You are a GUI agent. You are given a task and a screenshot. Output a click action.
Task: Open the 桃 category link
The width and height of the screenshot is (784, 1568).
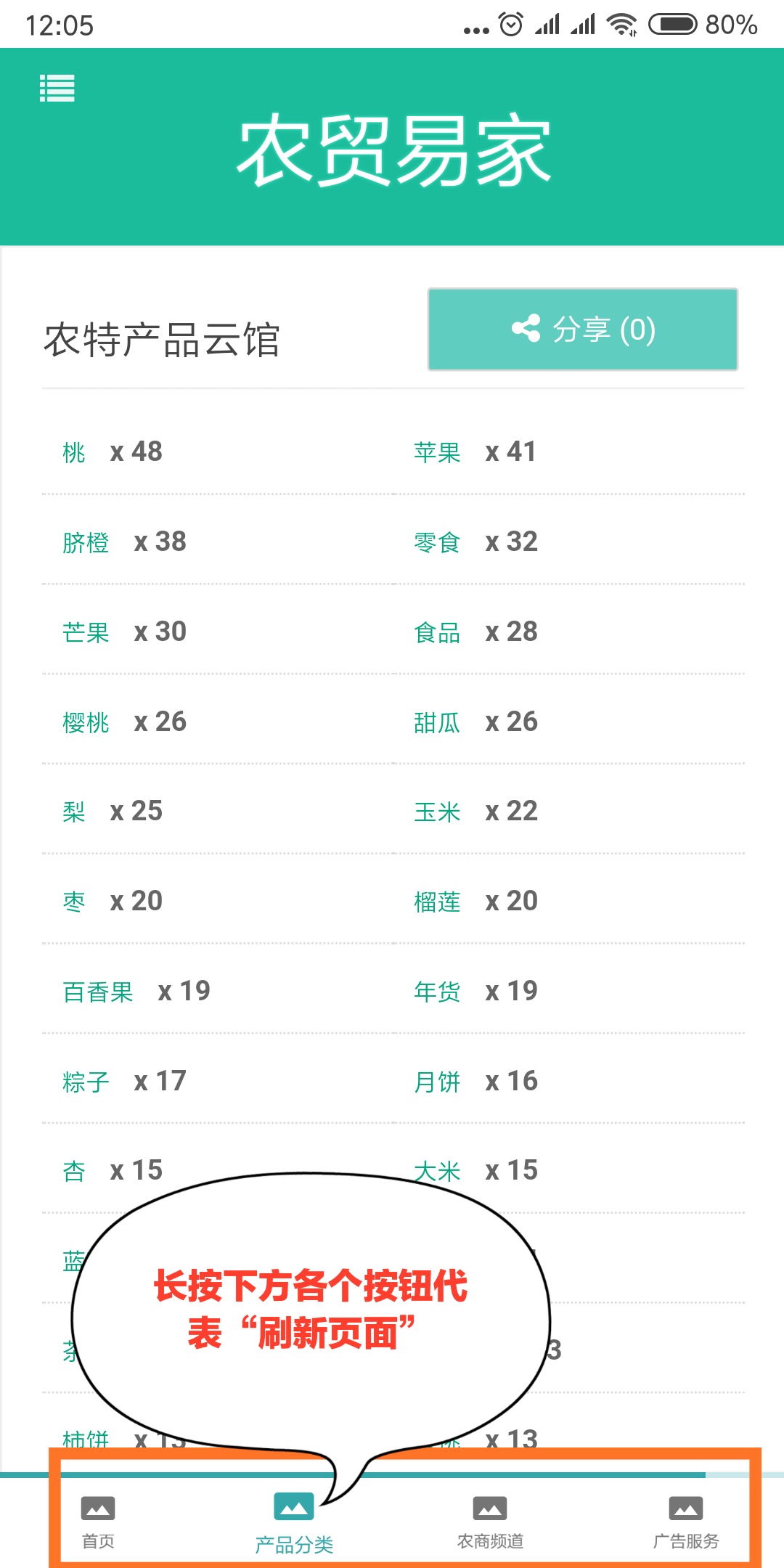point(74,452)
